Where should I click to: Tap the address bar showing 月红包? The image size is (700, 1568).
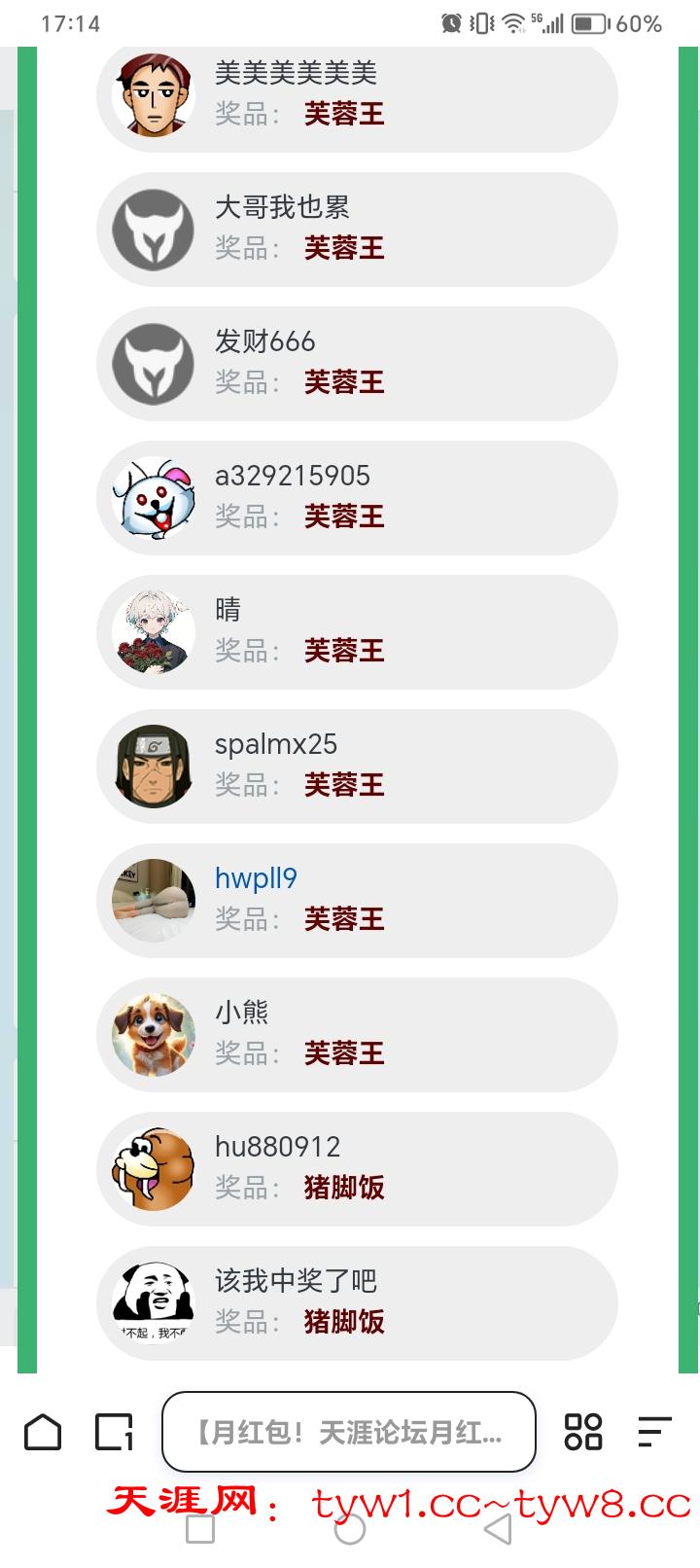pyautogui.click(x=349, y=1432)
